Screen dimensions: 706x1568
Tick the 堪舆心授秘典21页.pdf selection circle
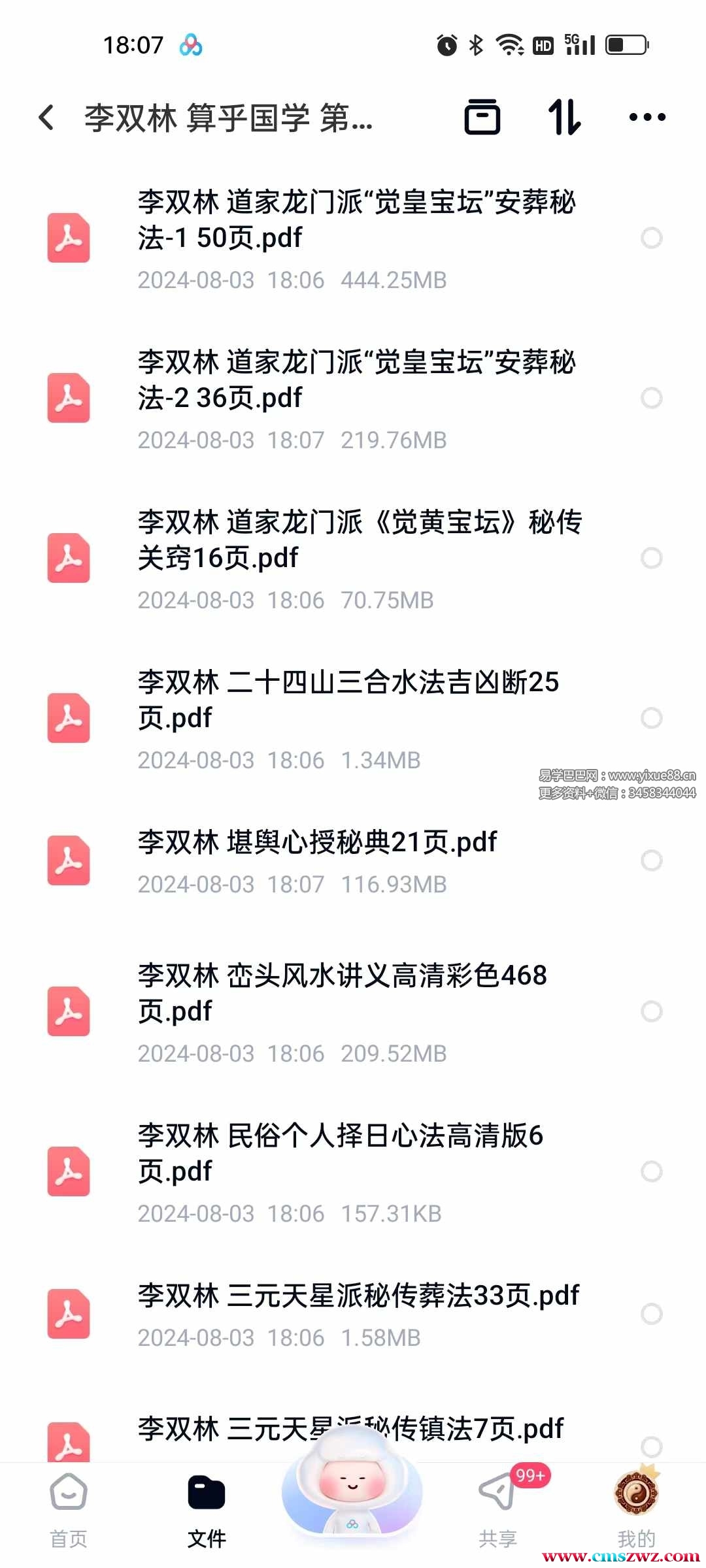651,860
